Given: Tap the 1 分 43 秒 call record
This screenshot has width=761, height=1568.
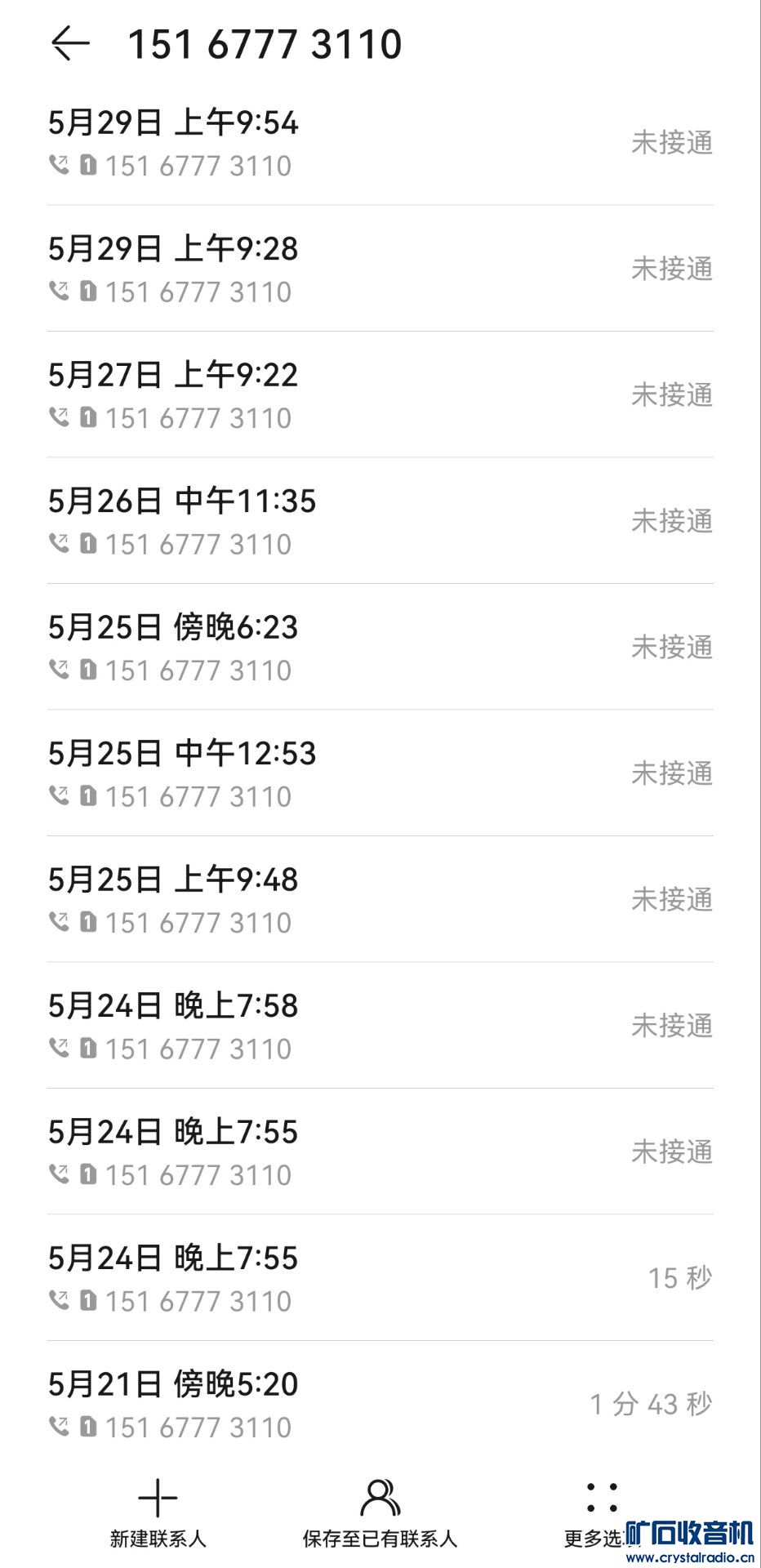Looking at the screenshot, I should (380, 1404).
